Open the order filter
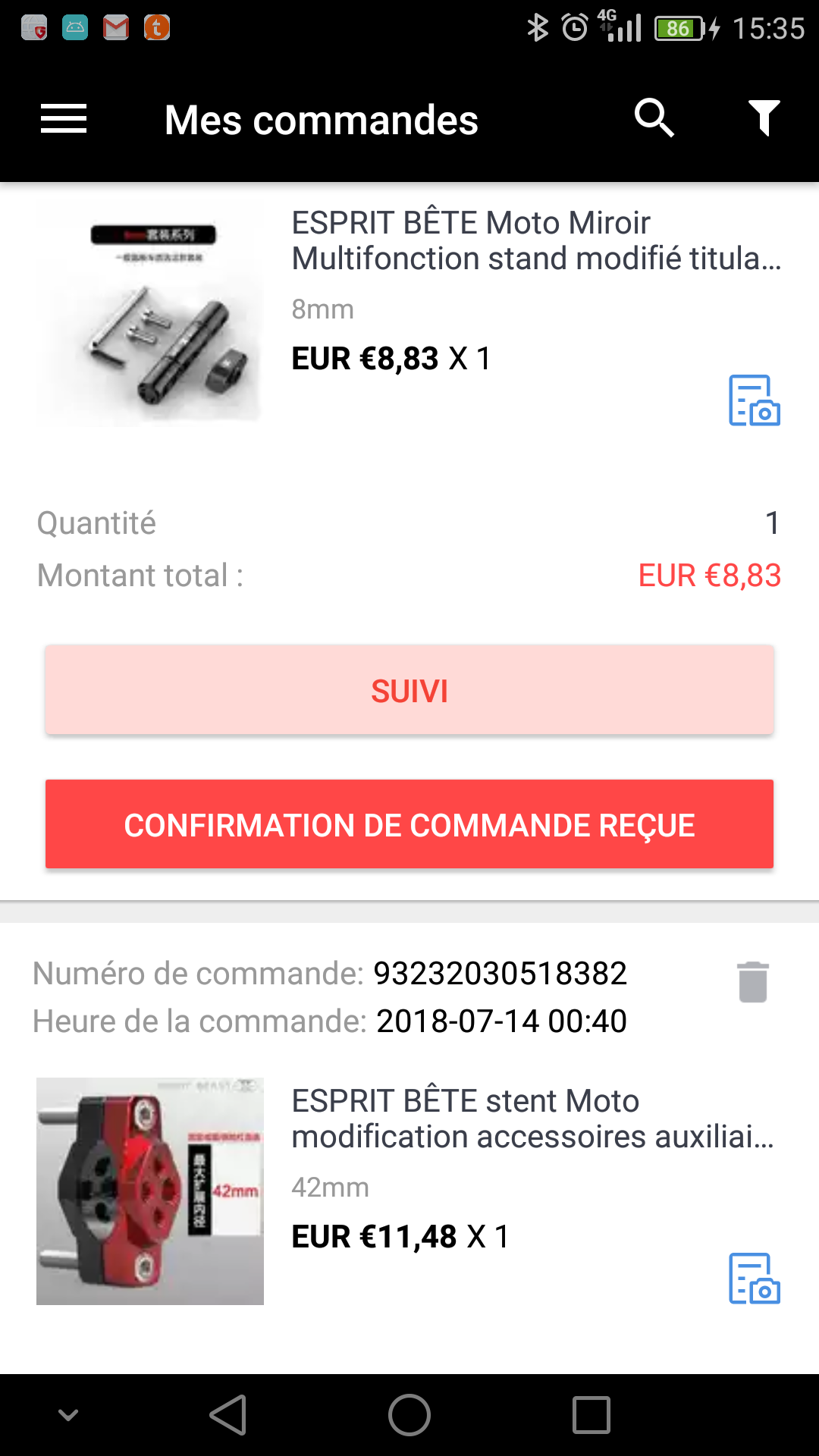 pos(764,118)
